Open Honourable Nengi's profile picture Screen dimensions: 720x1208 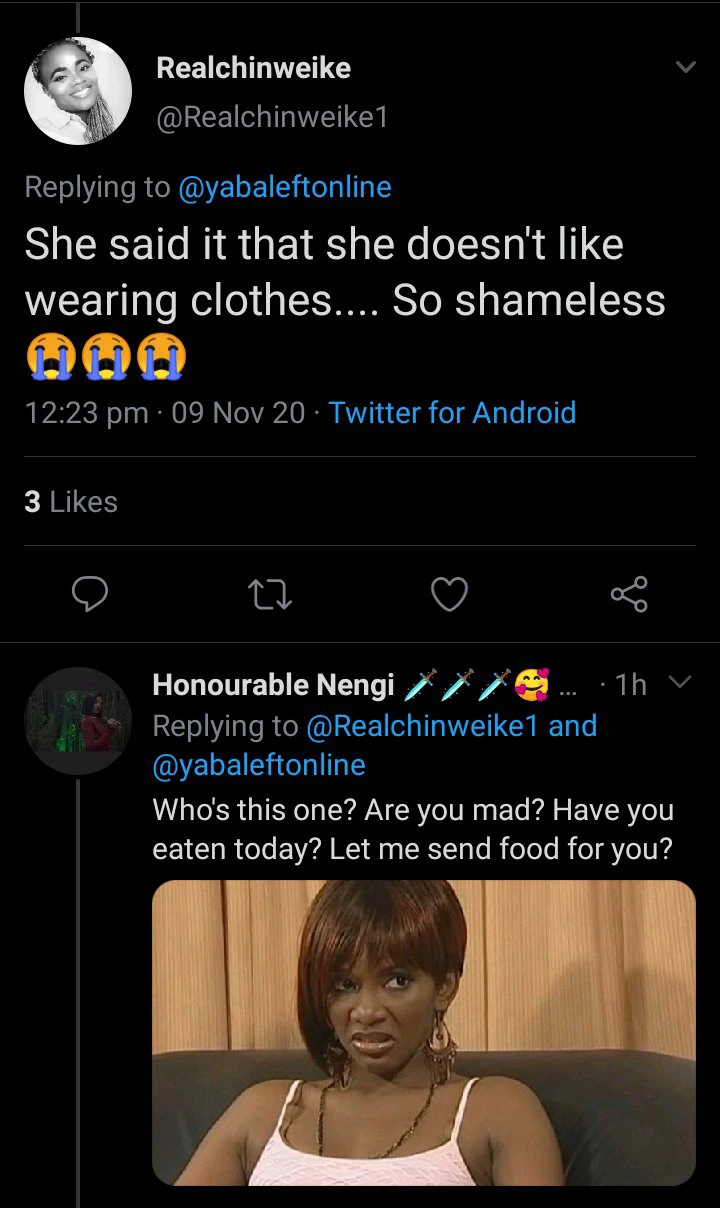click(x=77, y=720)
